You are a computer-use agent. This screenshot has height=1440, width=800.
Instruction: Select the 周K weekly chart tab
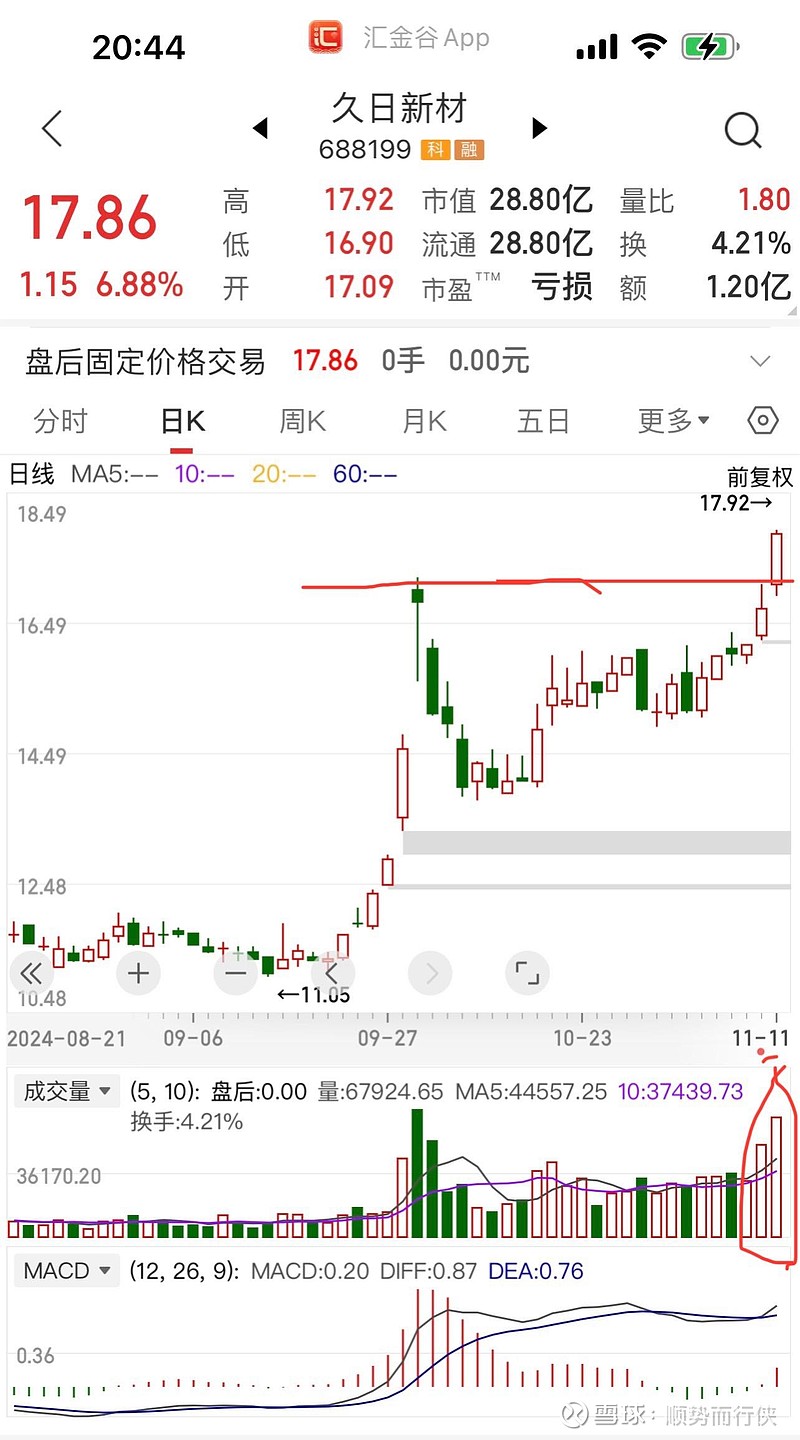point(301,421)
